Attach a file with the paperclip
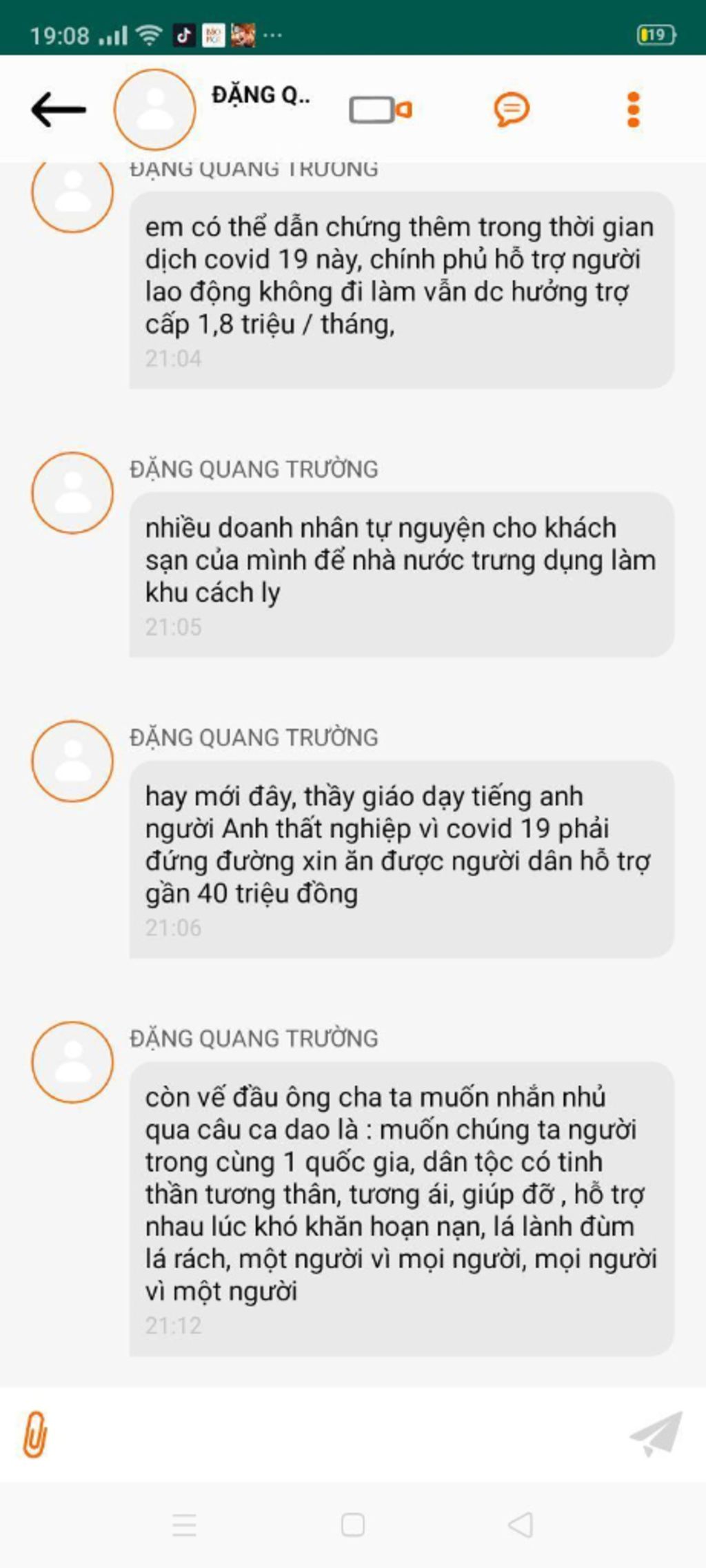 tap(34, 1434)
